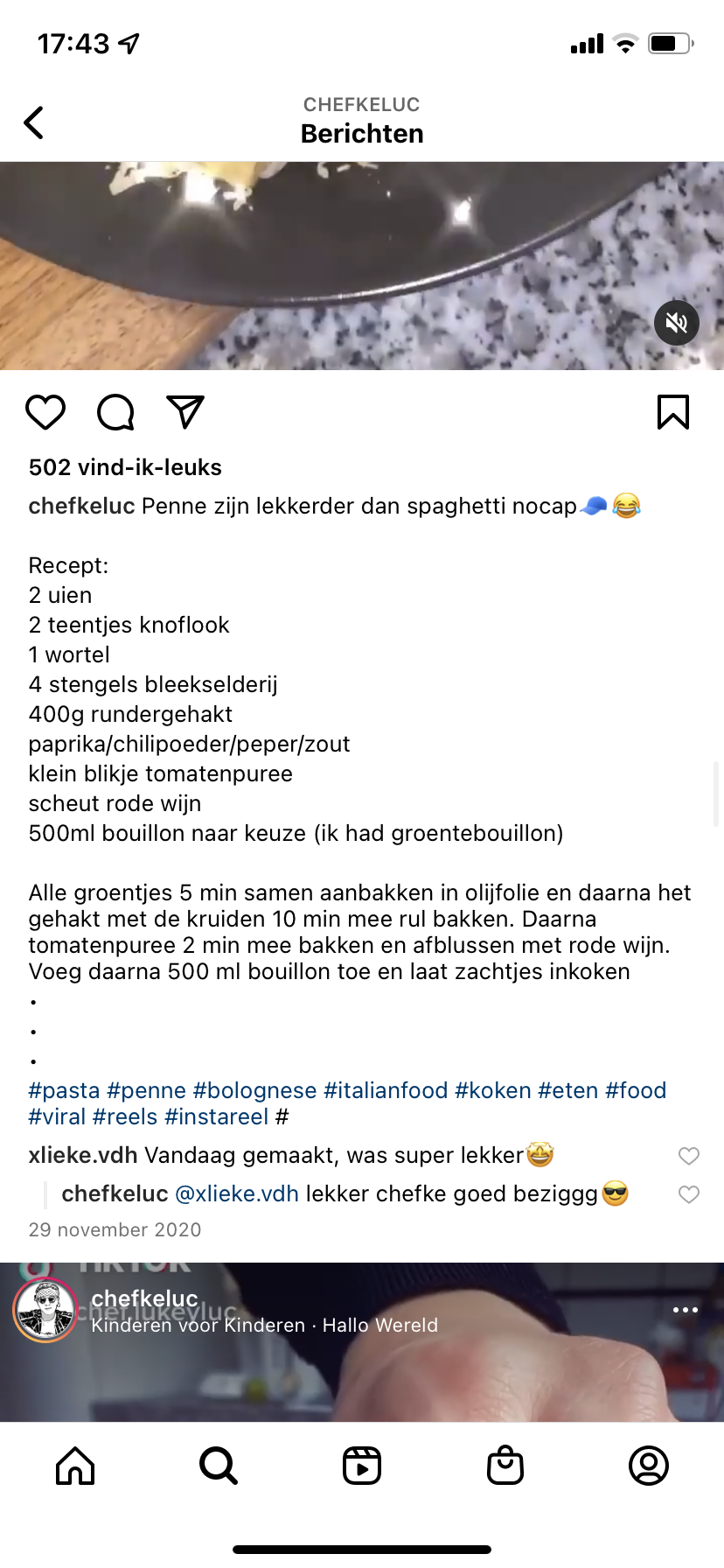Open the #instareel hashtag
The image size is (724, 1568).
tap(216, 1116)
